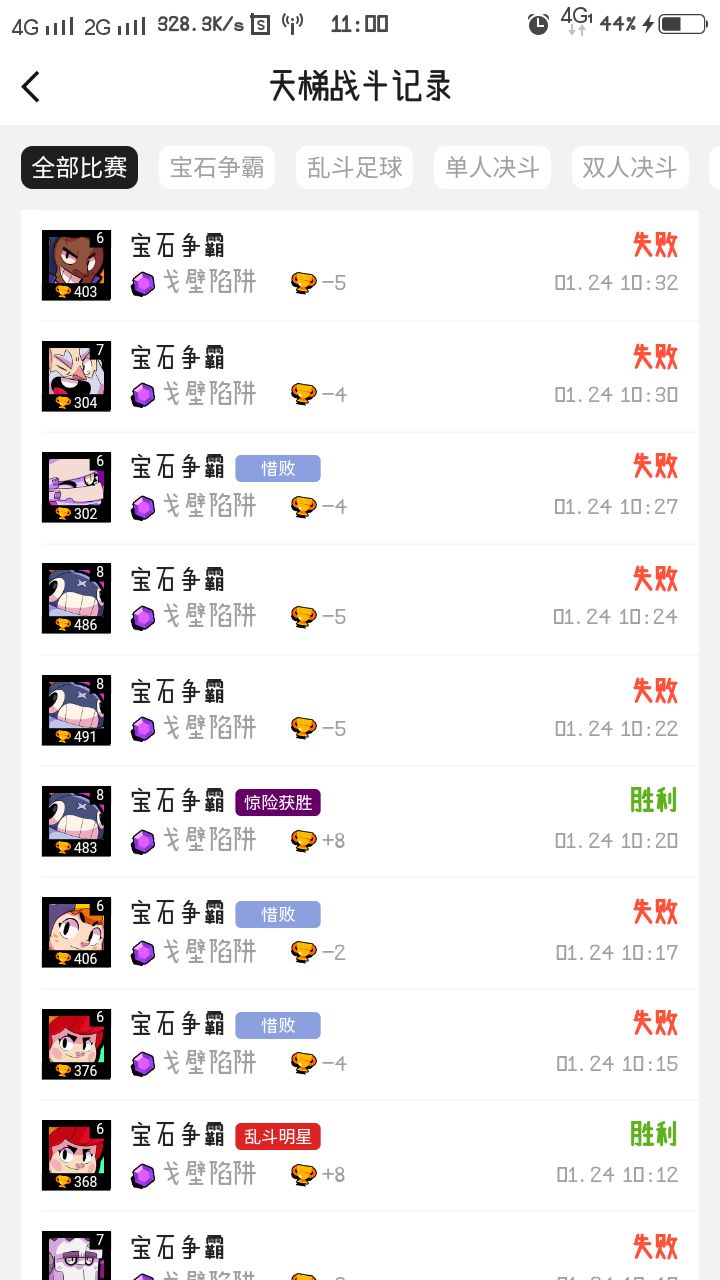Select the 全部比赛 filter tab
Screen dimensions: 720x1280
[79, 167]
